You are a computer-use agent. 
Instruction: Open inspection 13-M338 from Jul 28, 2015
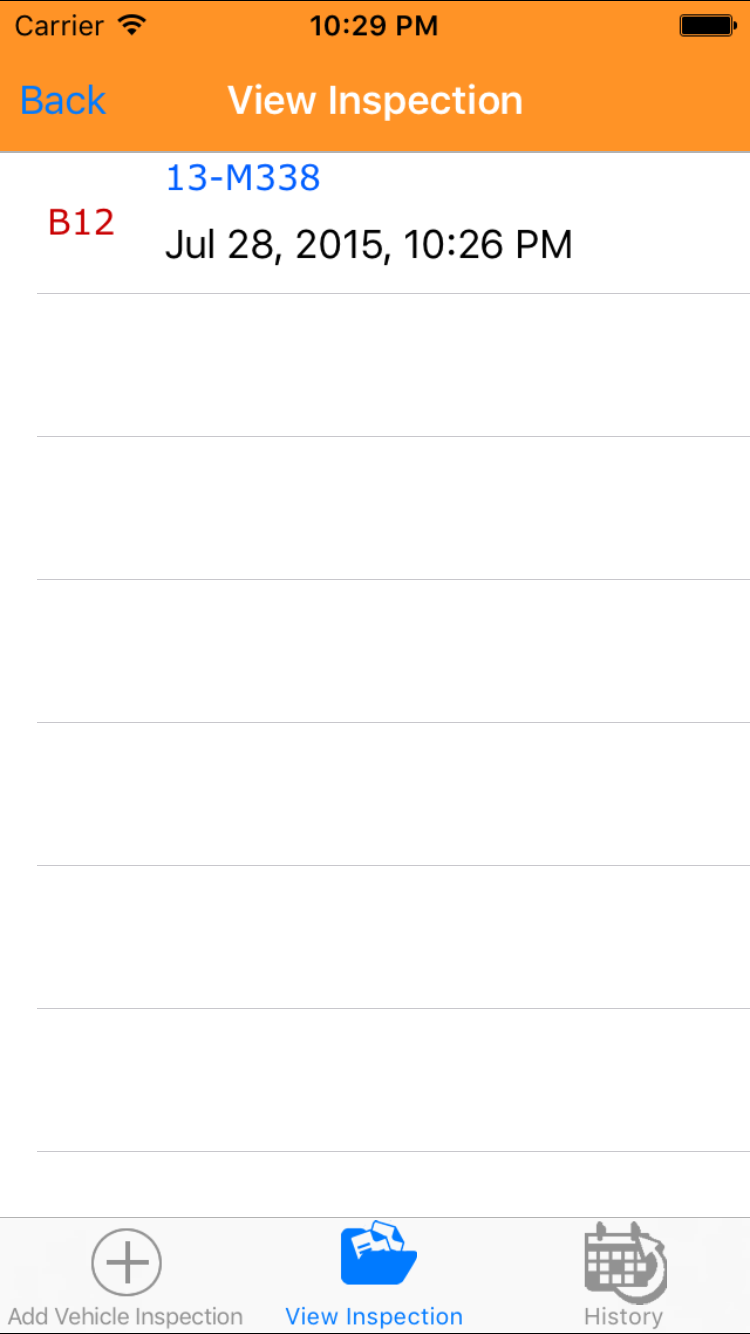point(368,222)
